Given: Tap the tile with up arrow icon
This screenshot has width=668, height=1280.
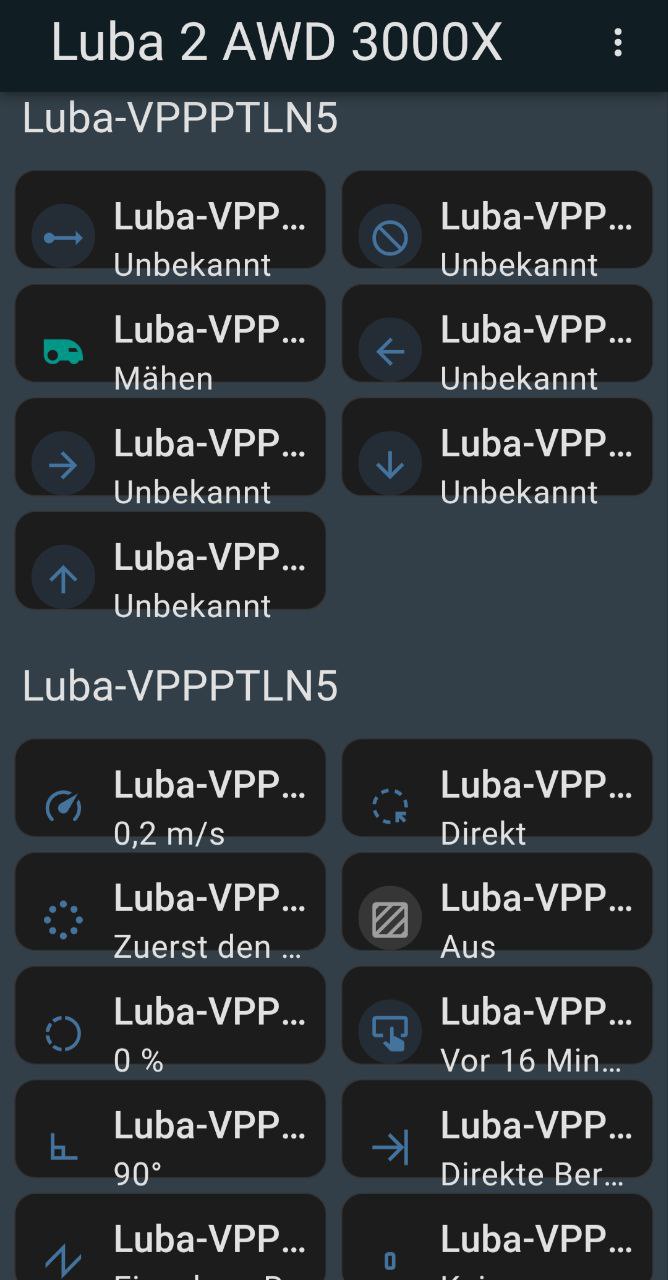Looking at the screenshot, I should [170, 561].
